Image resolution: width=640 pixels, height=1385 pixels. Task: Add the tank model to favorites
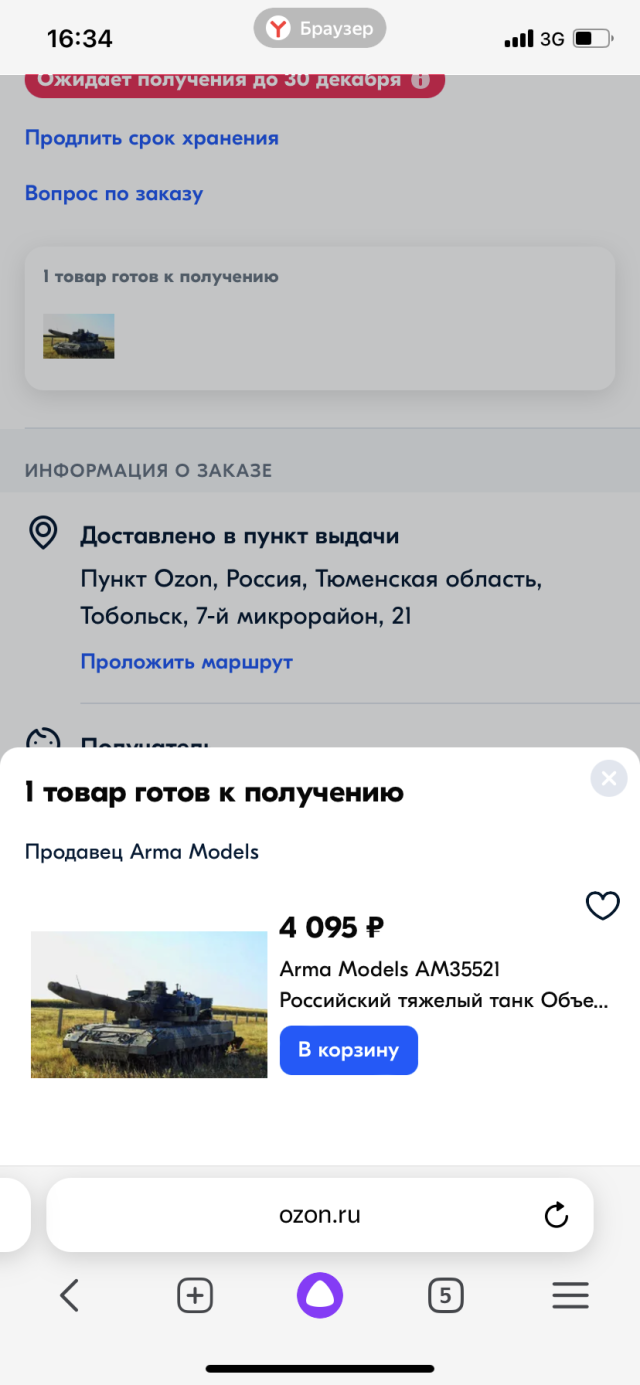pos(602,906)
